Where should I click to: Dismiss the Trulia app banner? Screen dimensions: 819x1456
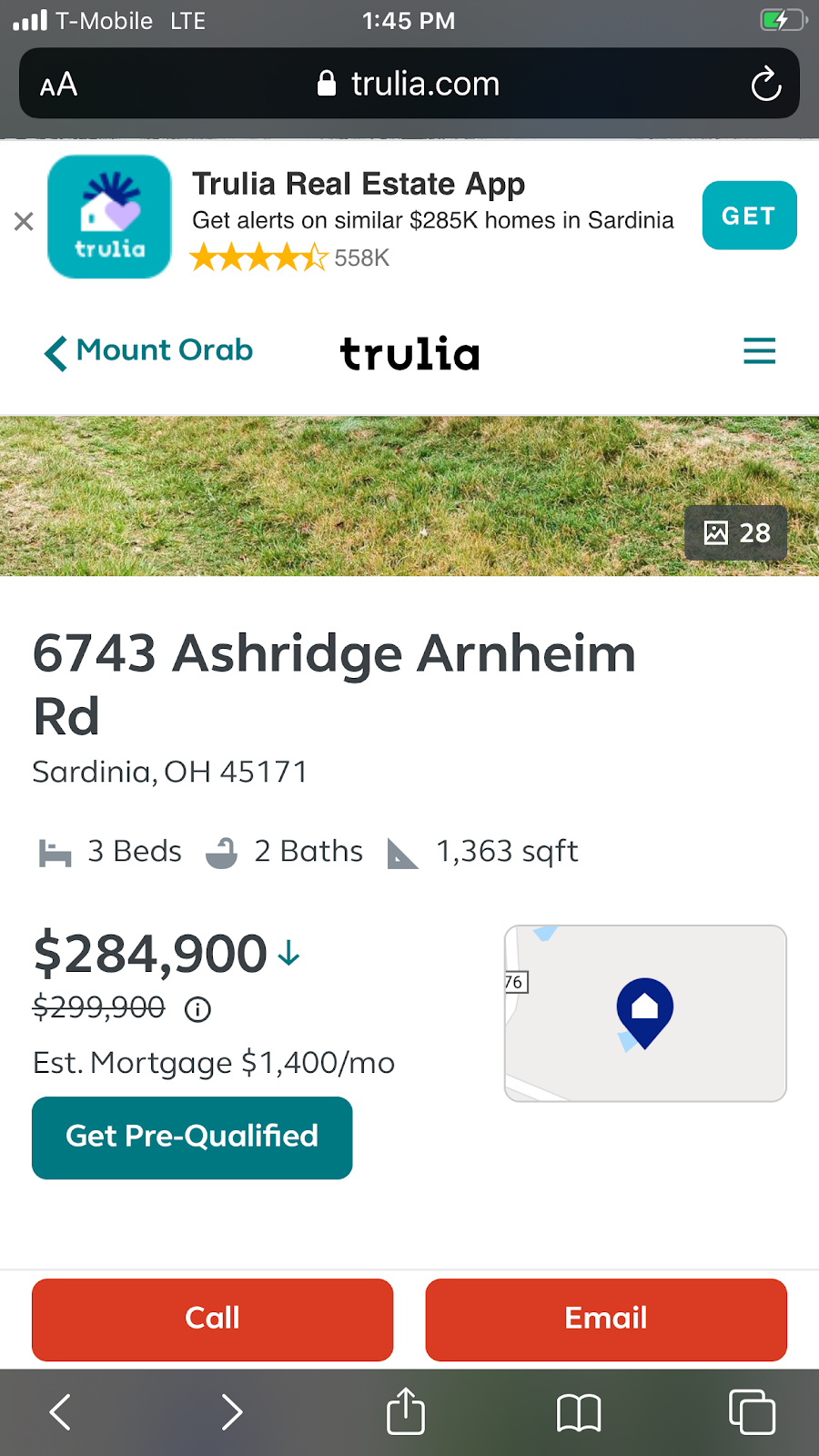pos(24,221)
